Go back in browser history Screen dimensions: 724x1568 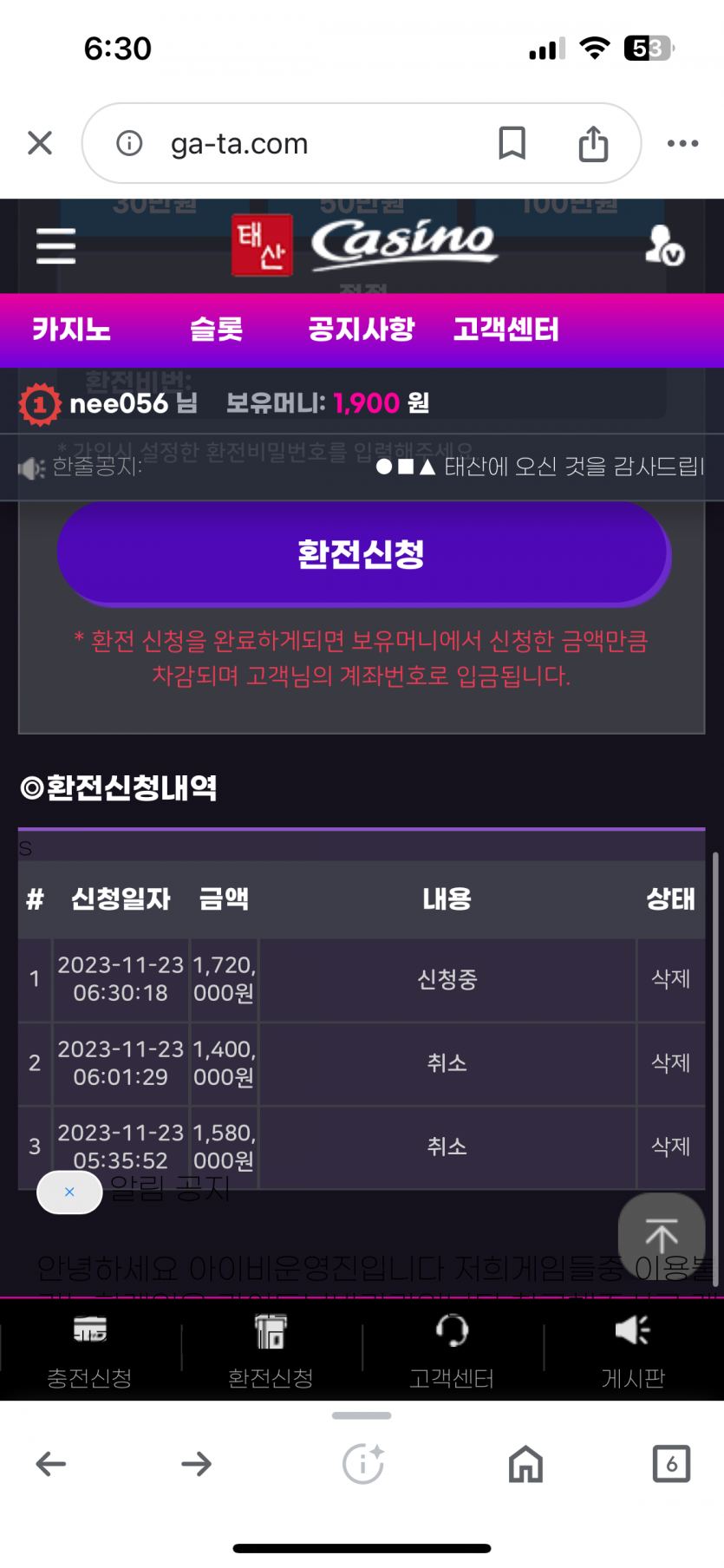click(50, 1464)
